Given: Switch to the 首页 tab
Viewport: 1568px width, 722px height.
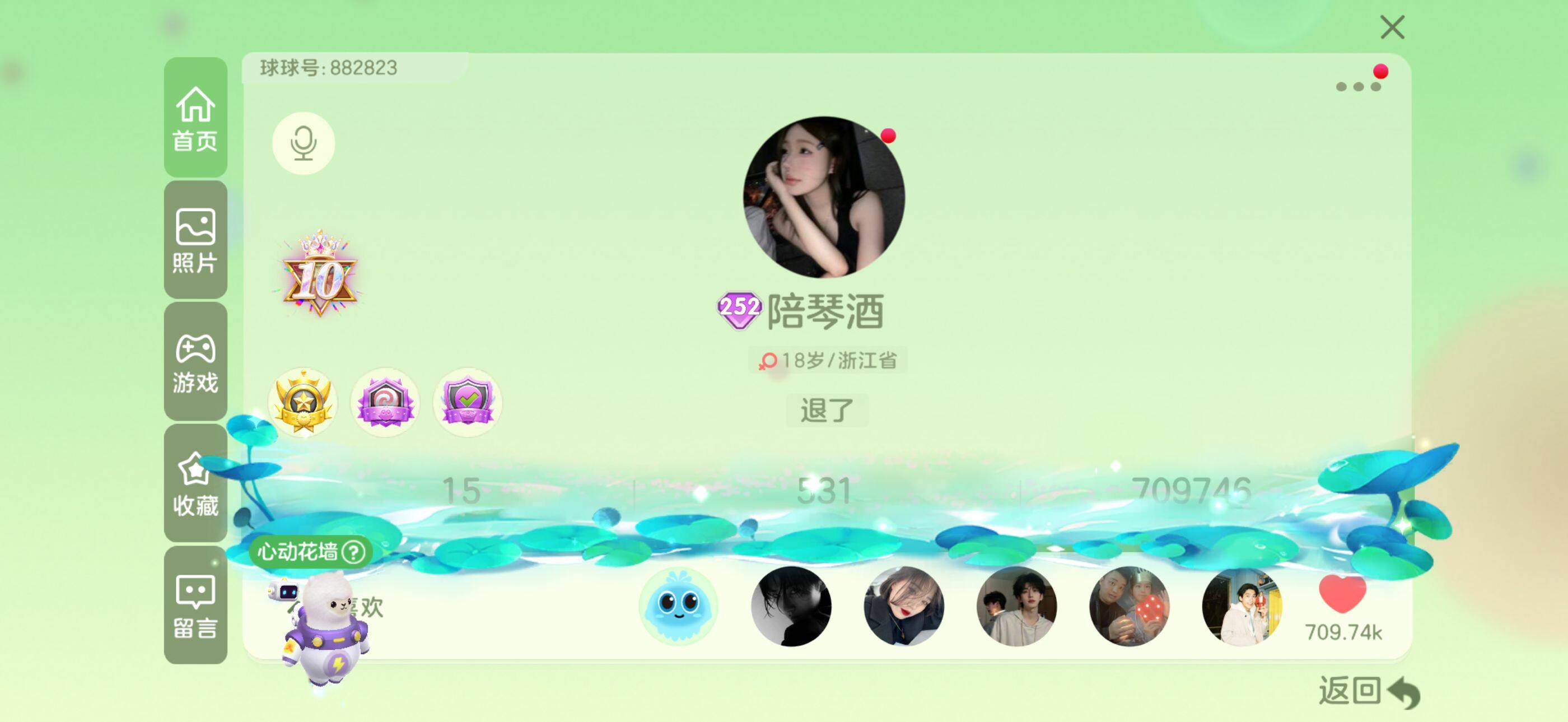Looking at the screenshot, I should (195, 119).
